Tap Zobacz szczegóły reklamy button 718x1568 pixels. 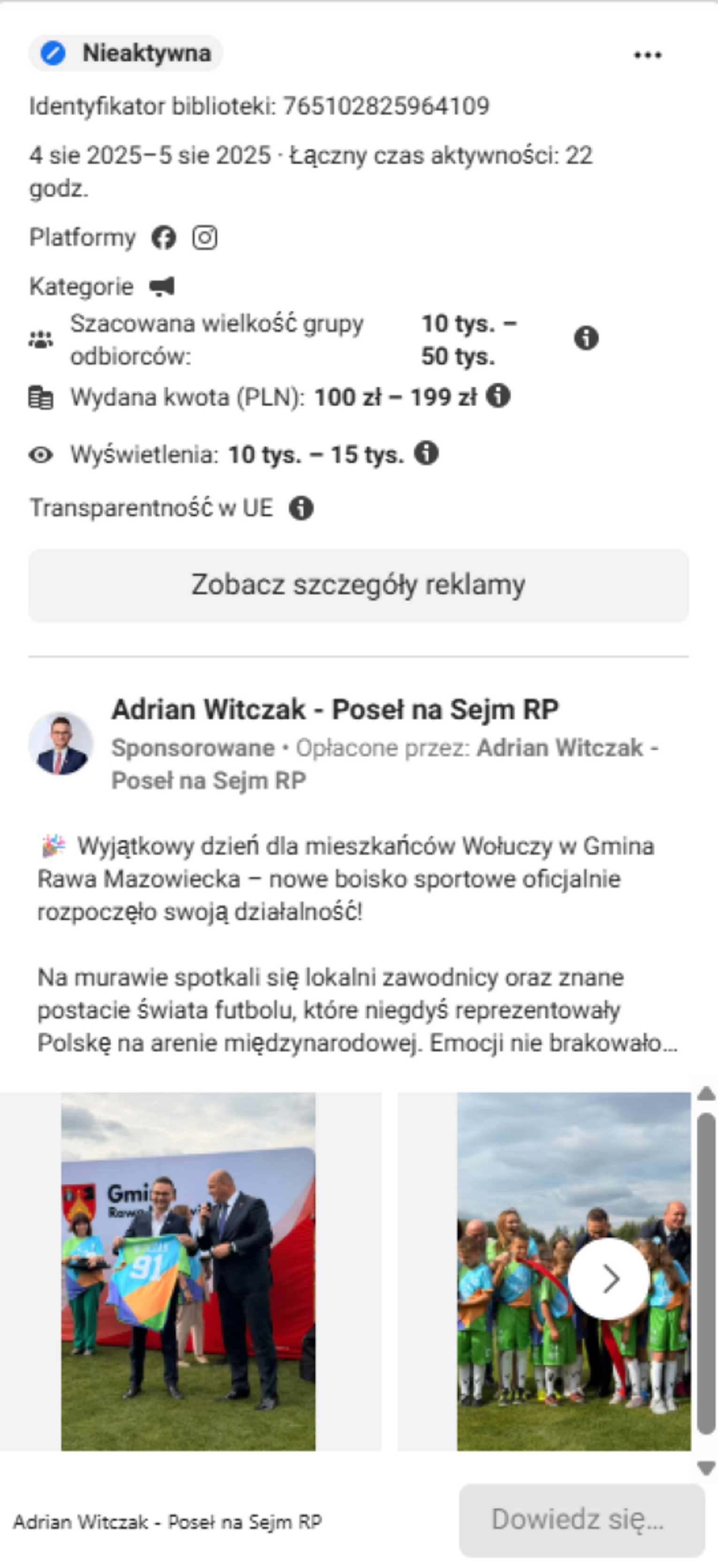tap(358, 585)
